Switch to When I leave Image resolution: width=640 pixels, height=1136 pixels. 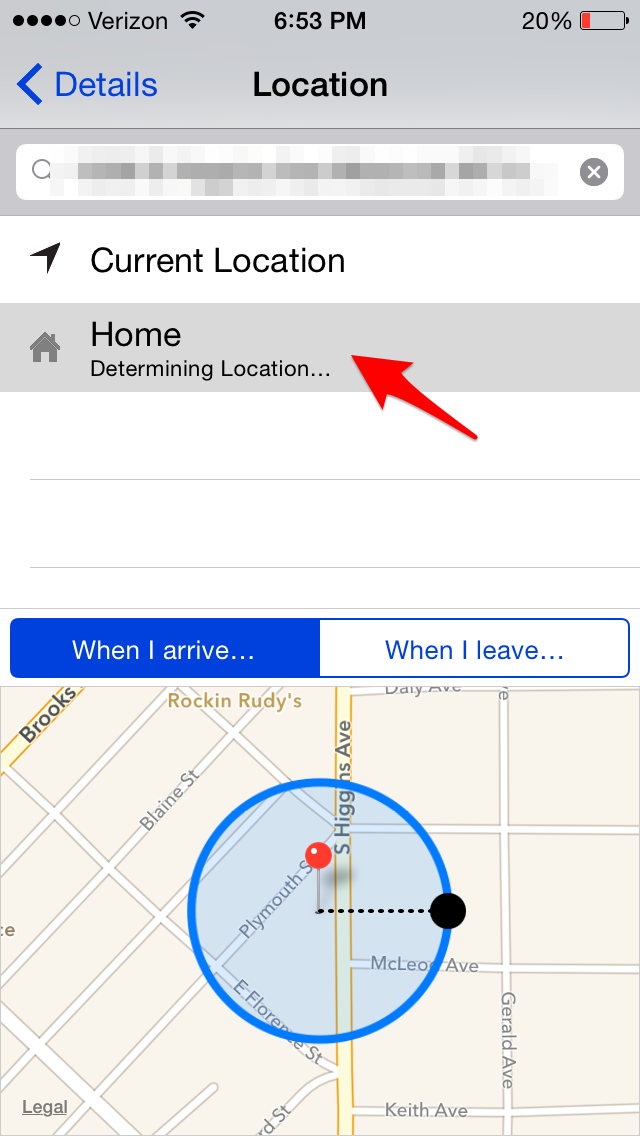475,648
